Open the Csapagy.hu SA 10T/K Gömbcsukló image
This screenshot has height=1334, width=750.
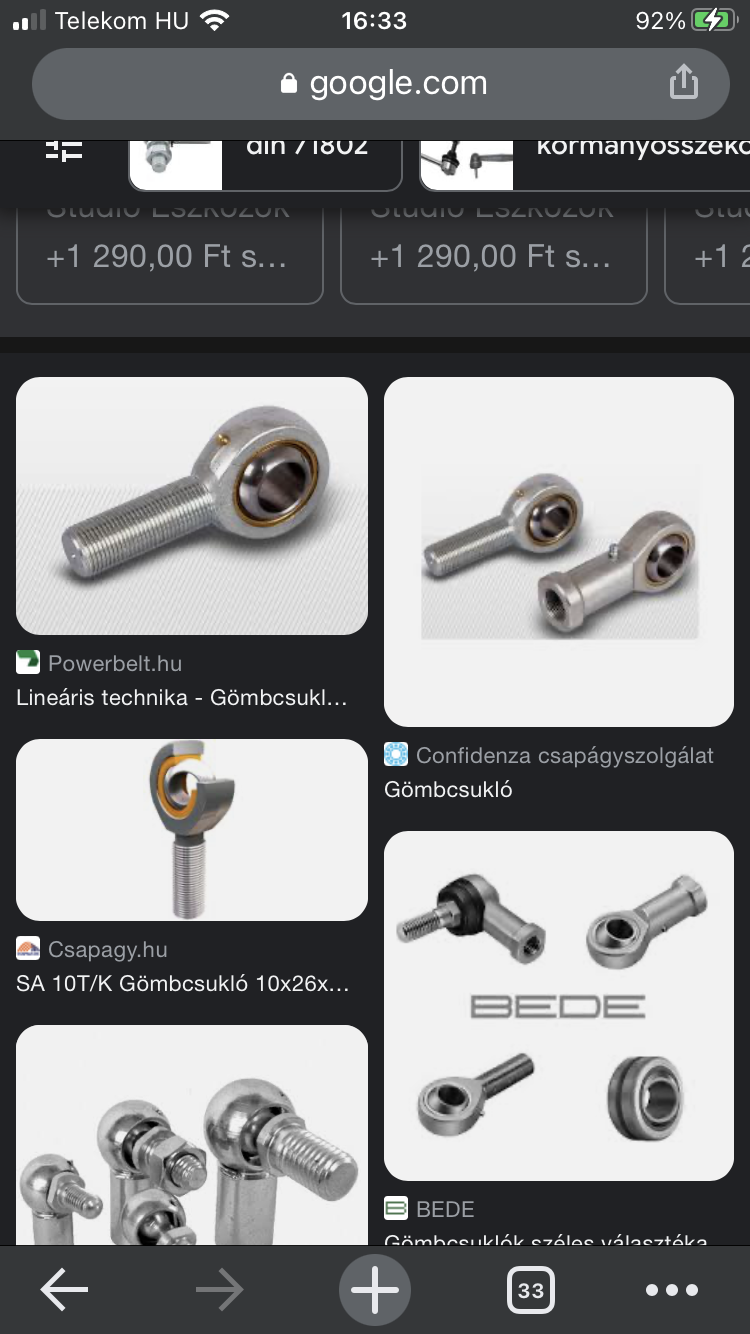pyautogui.click(x=192, y=830)
